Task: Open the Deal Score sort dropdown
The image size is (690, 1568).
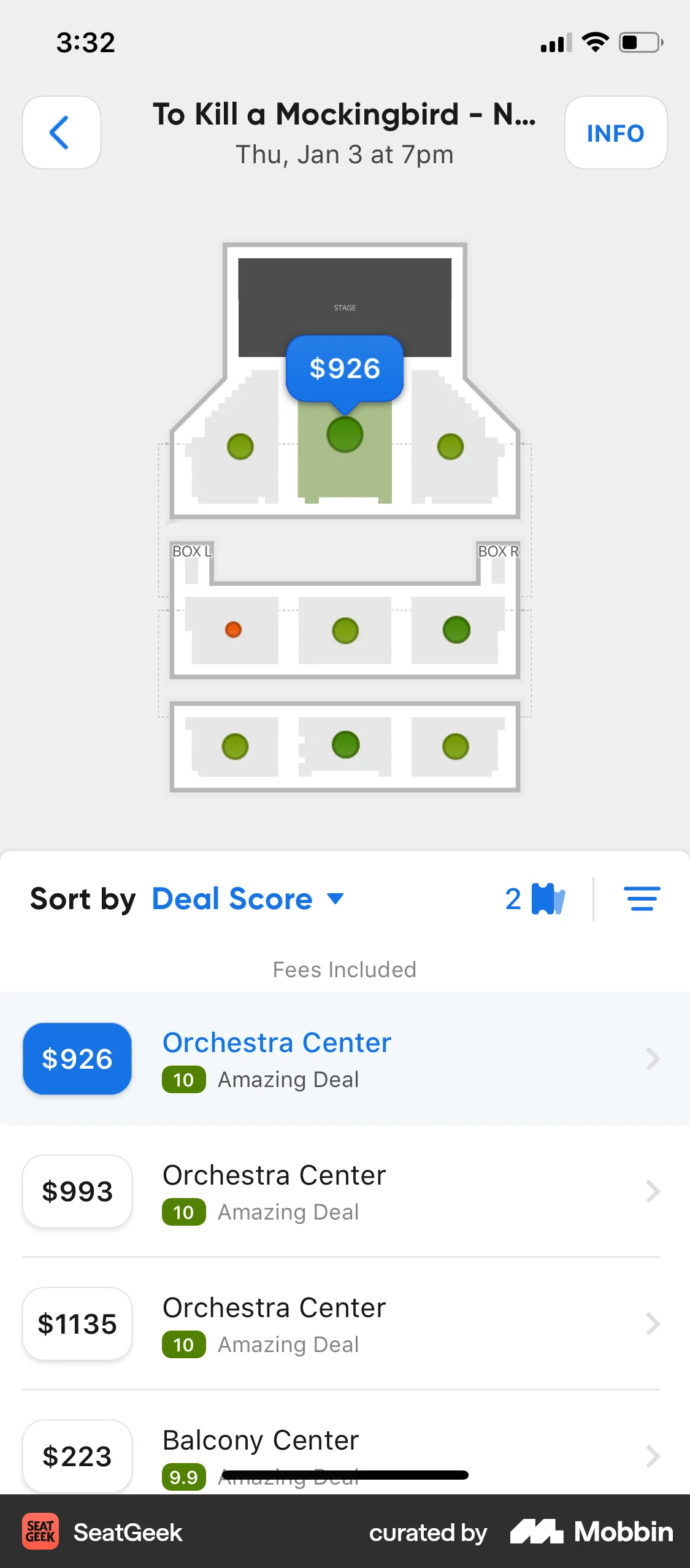Action: (x=247, y=898)
